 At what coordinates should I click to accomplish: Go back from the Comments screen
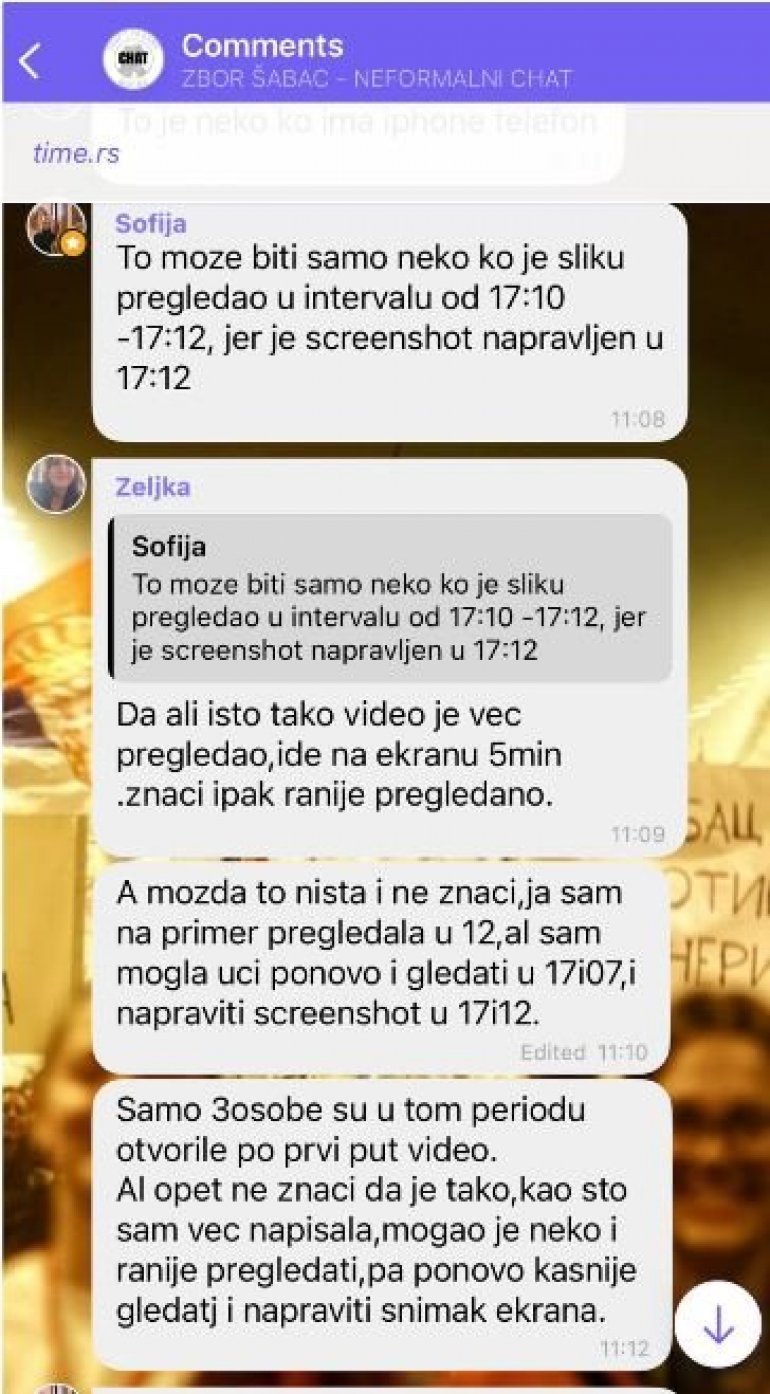click(30, 61)
